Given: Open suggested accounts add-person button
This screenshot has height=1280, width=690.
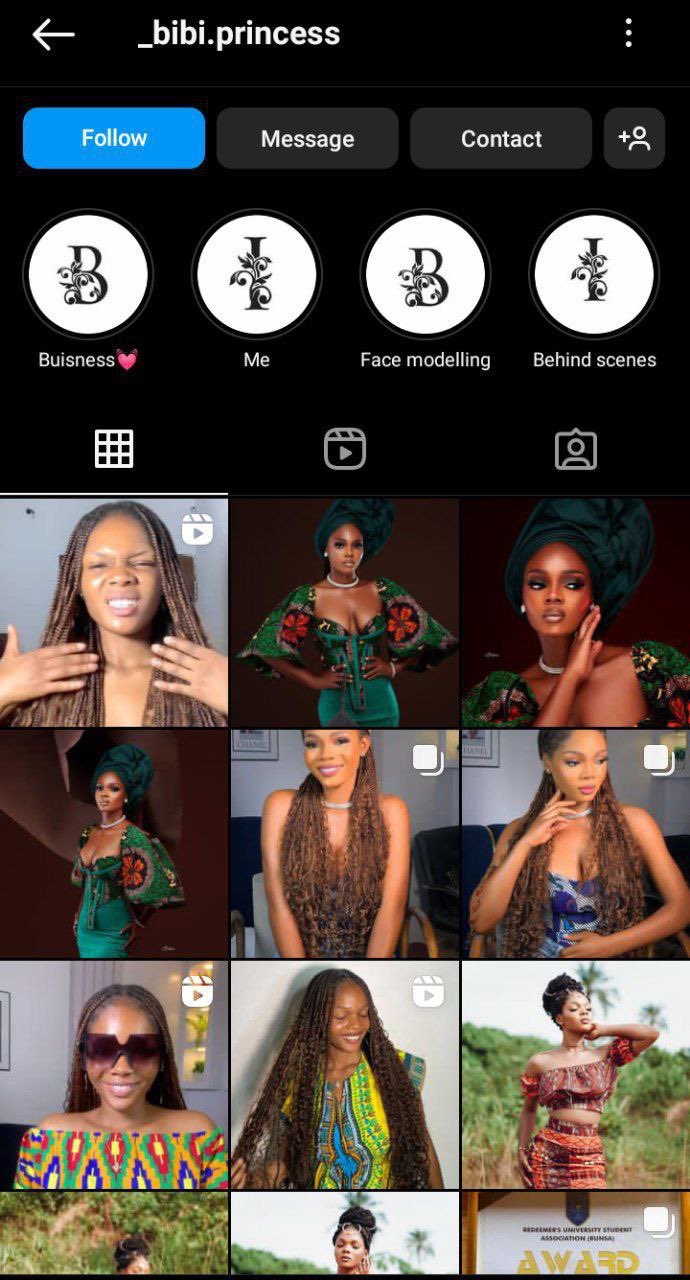Looking at the screenshot, I should (x=634, y=139).
